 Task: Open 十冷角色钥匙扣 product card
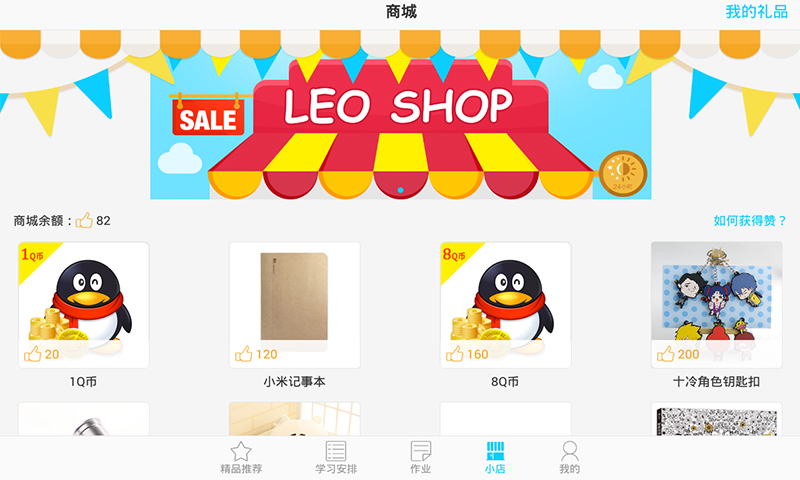tap(716, 305)
